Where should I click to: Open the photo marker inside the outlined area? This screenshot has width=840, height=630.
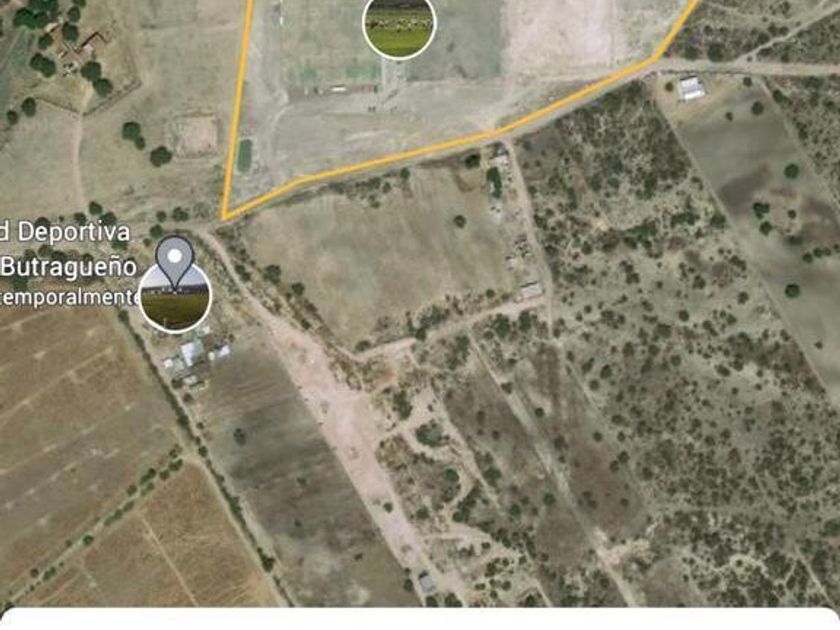398,27
